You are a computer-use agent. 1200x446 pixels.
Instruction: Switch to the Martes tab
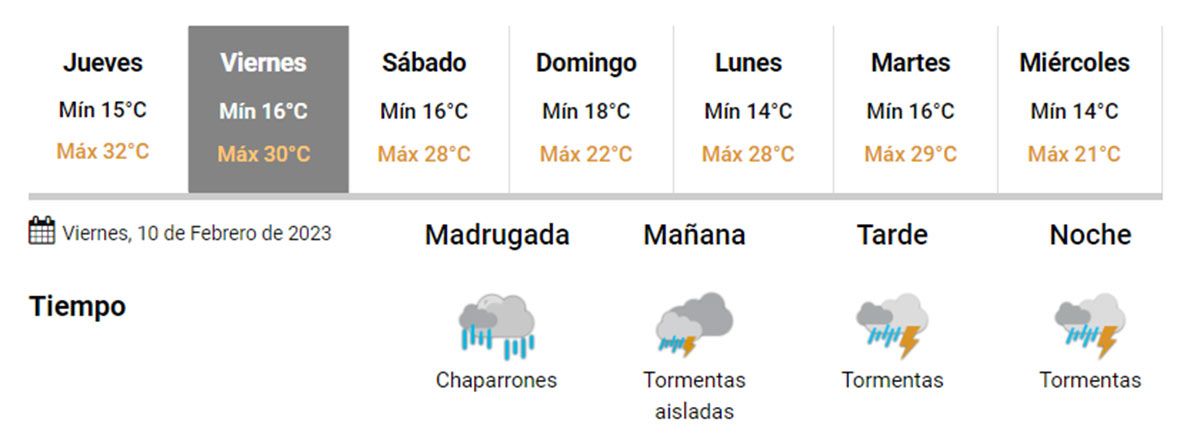[x=910, y=109]
